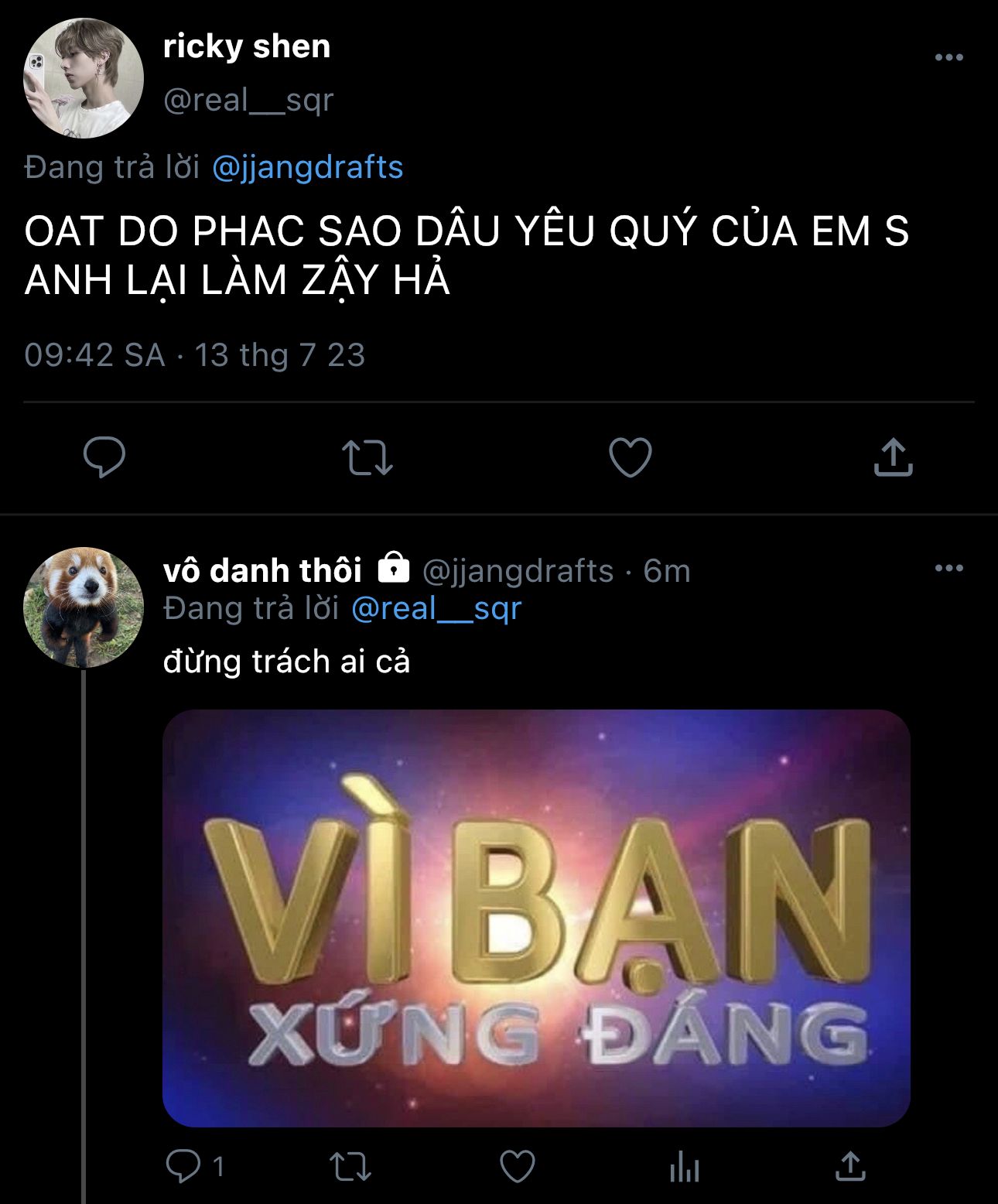Open overflow menu on ricky shen's tweet
This screenshot has height=1204, width=998.
point(948,57)
